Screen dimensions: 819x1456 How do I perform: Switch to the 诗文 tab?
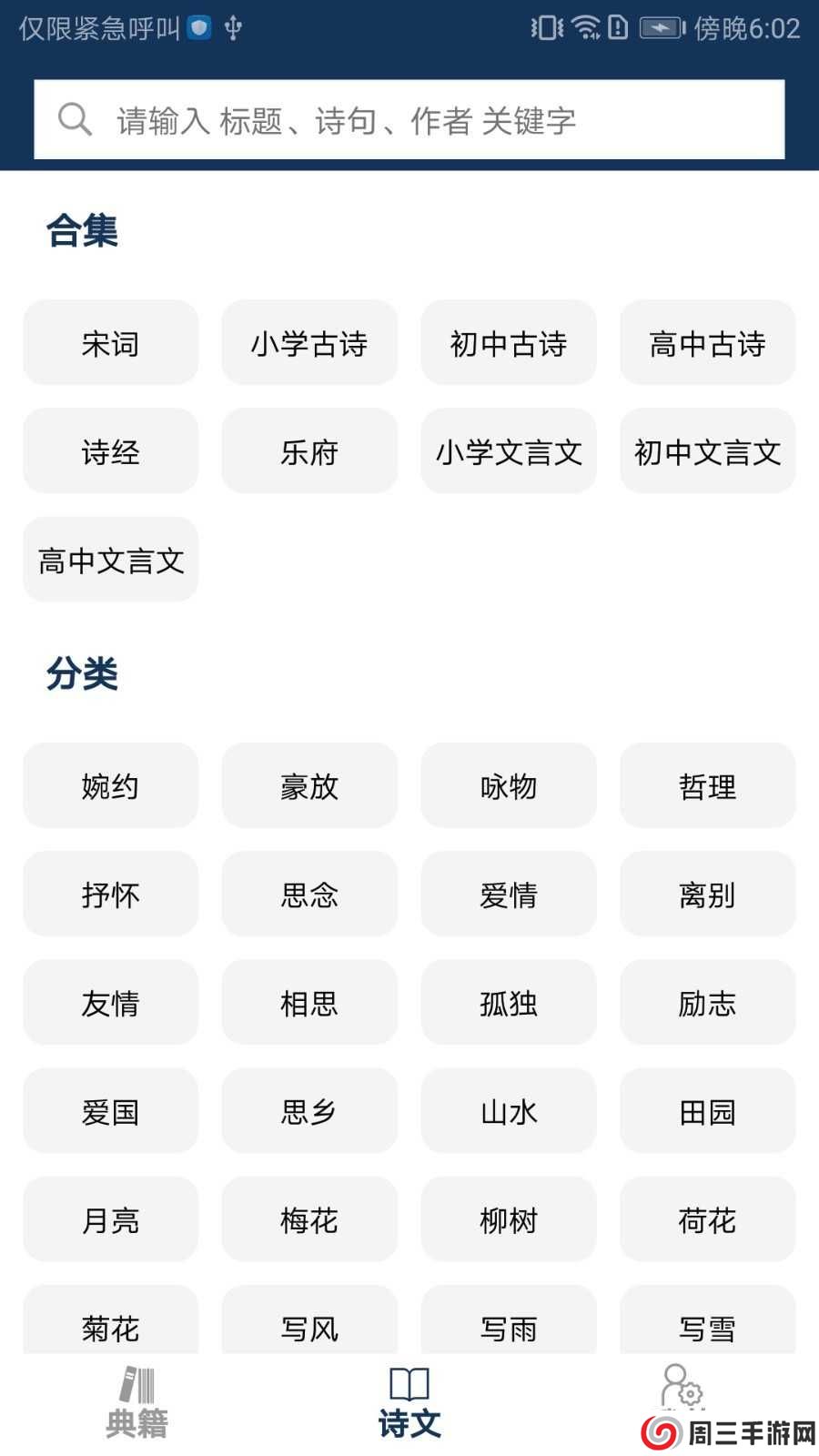[409, 1401]
